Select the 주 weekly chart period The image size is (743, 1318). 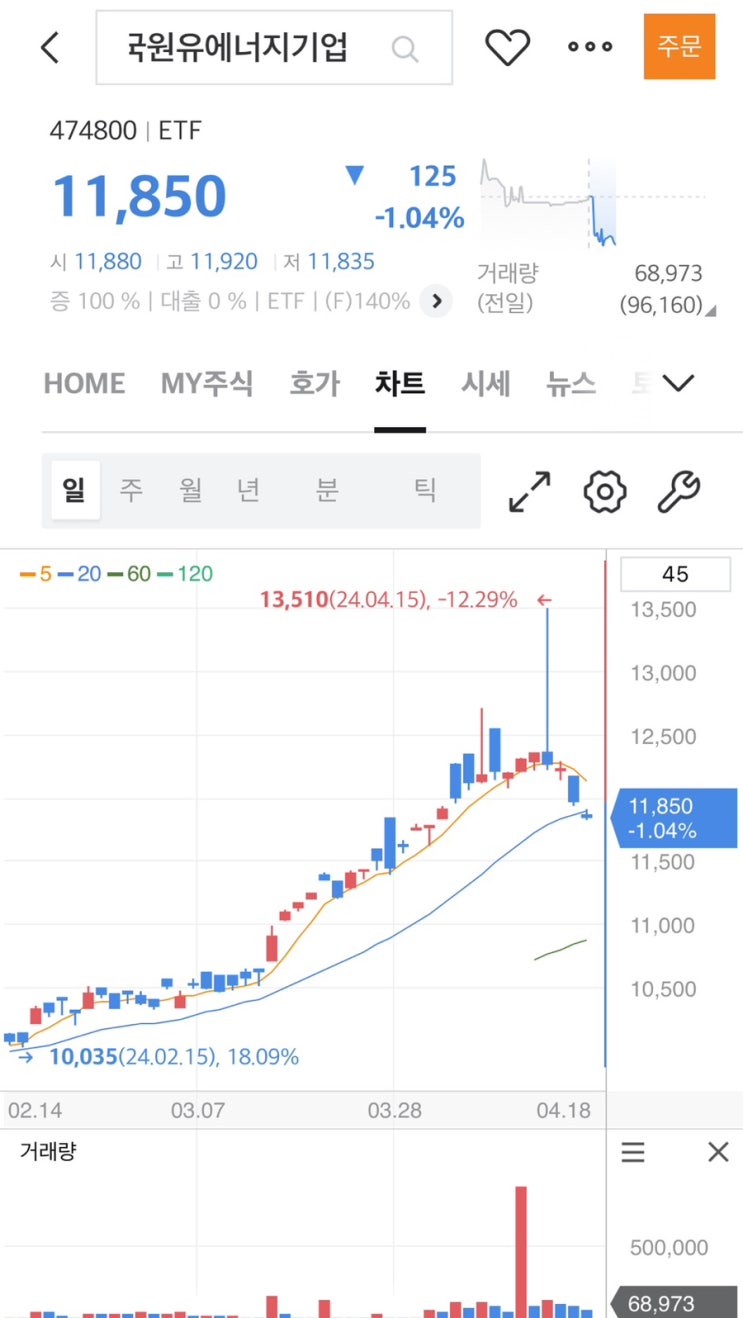click(131, 490)
